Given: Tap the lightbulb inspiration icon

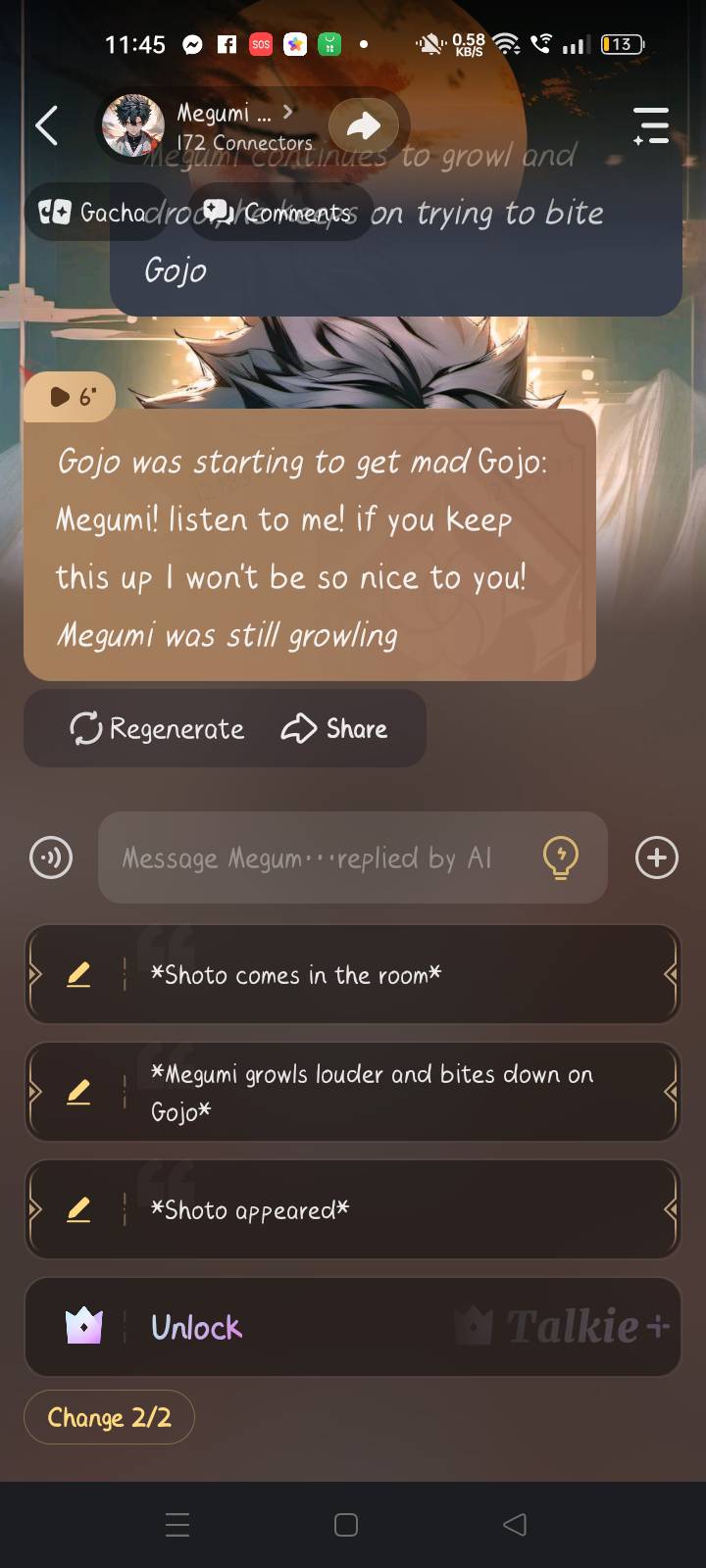Looking at the screenshot, I should pos(560,858).
